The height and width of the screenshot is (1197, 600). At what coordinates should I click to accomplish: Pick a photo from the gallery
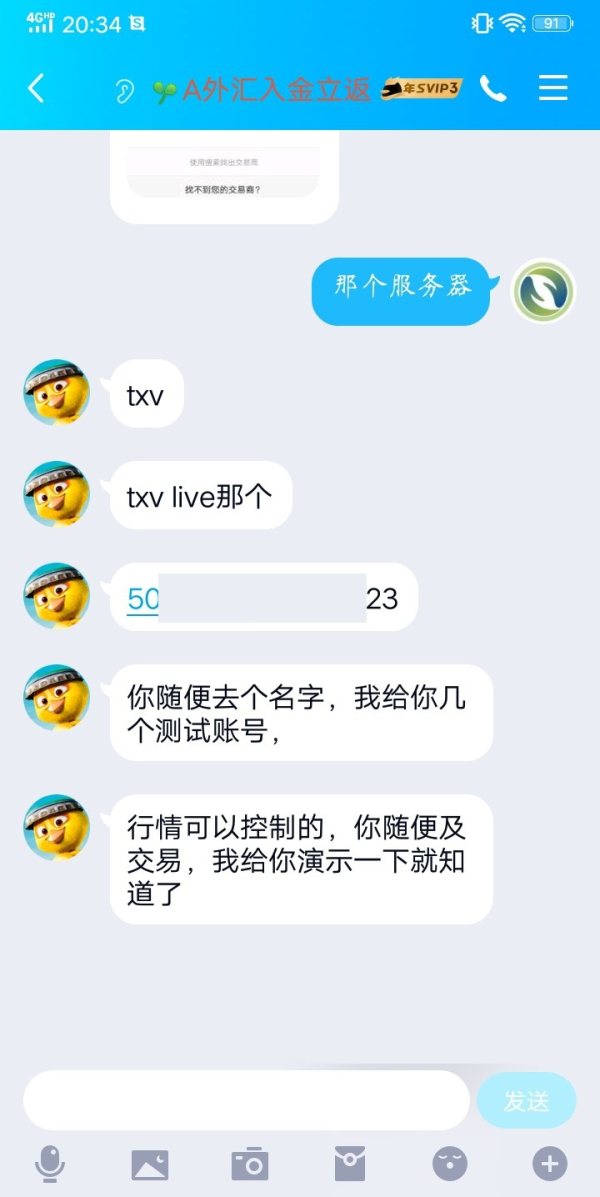(x=150, y=1165)
